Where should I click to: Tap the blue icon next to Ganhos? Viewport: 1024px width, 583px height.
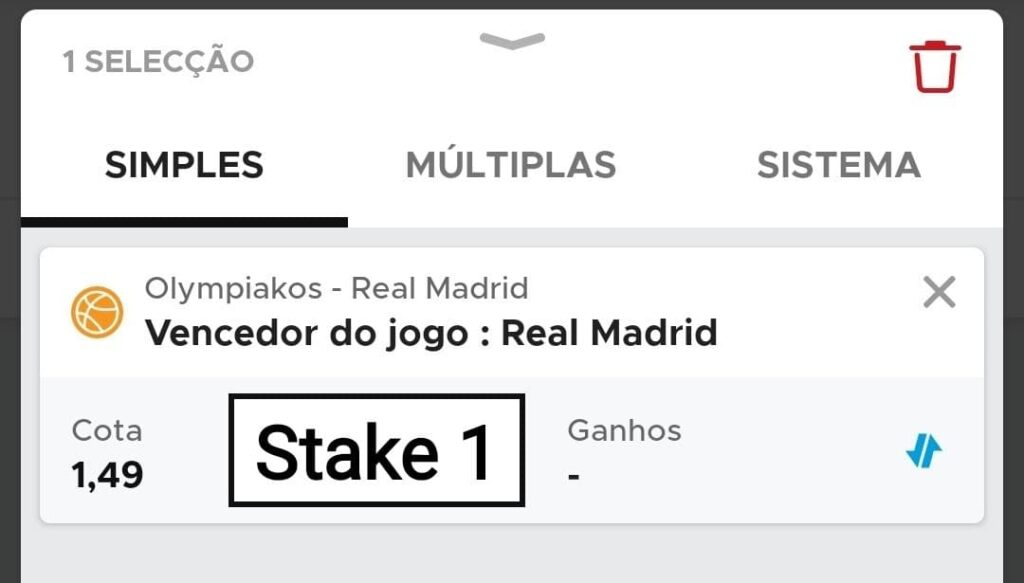pos(924,452)
